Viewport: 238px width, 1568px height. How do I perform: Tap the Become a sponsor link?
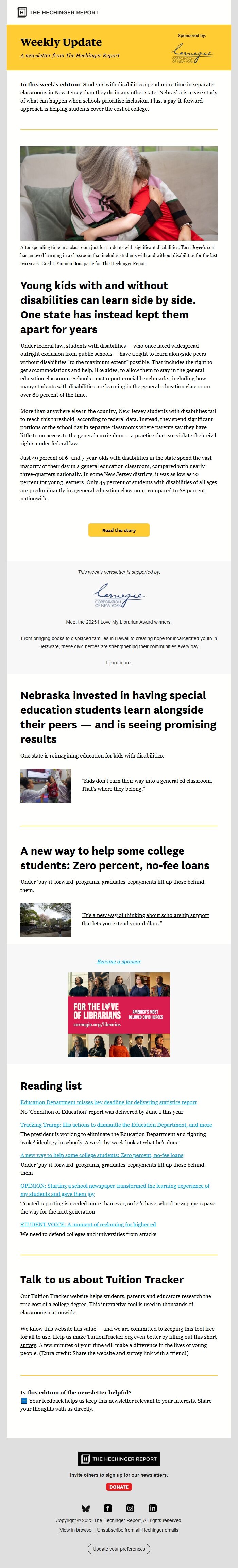pyautogui.click(x=118, y=961)
